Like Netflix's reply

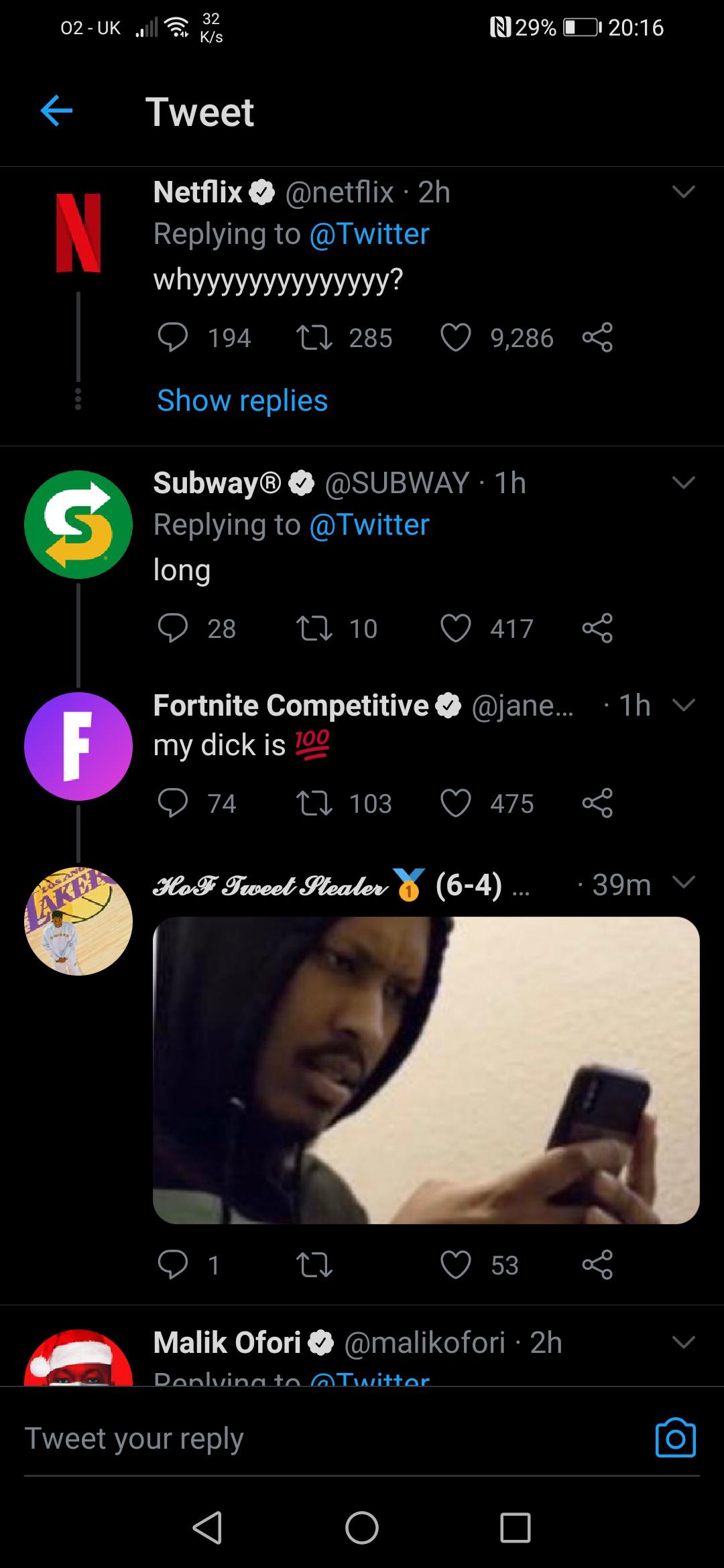click(x=456, y=338)
